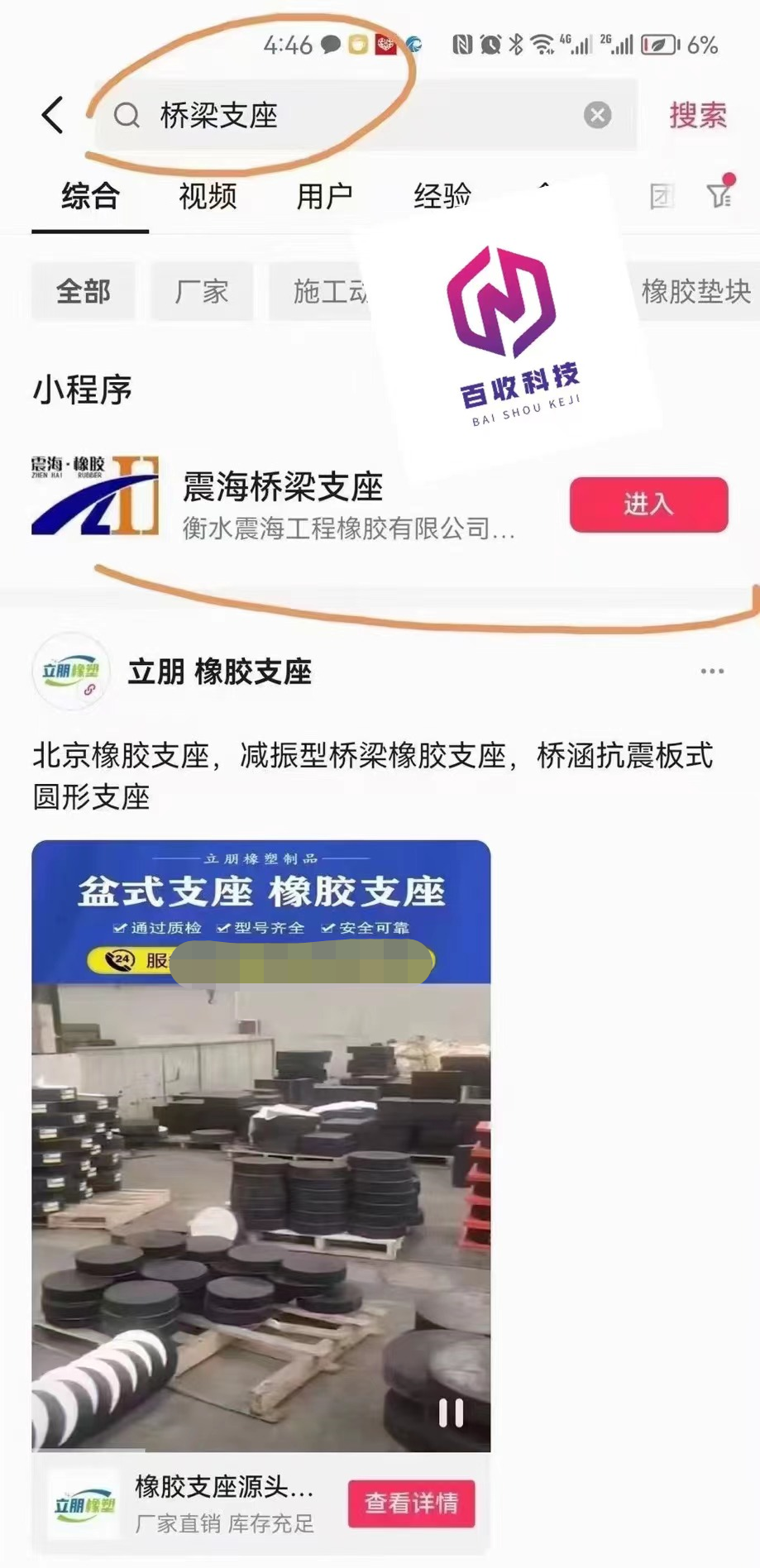Switch to the 视频 tab
Image resolution: width=760 pixels, height=1568 pixels.
(x=208, y=197)
